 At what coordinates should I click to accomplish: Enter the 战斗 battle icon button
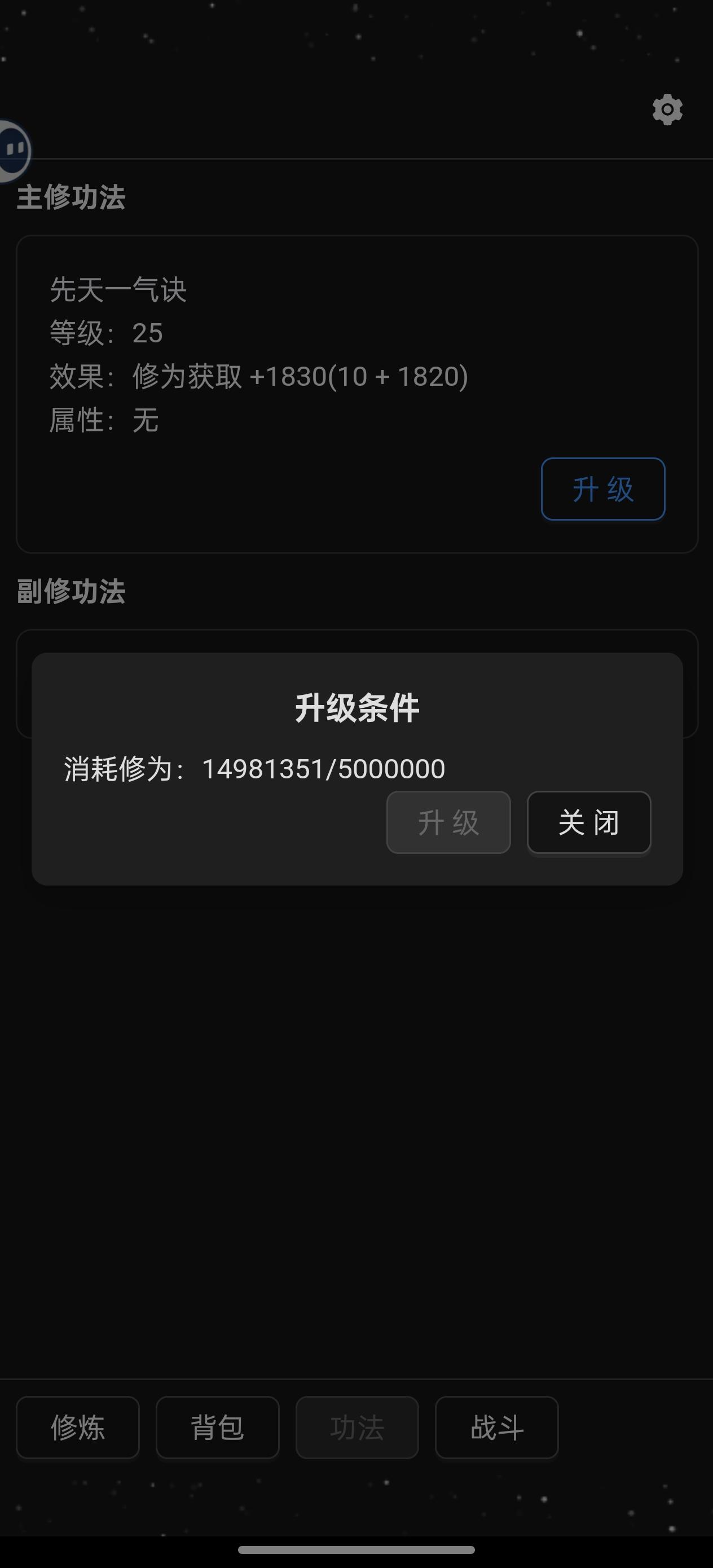tap(497, 1428)
